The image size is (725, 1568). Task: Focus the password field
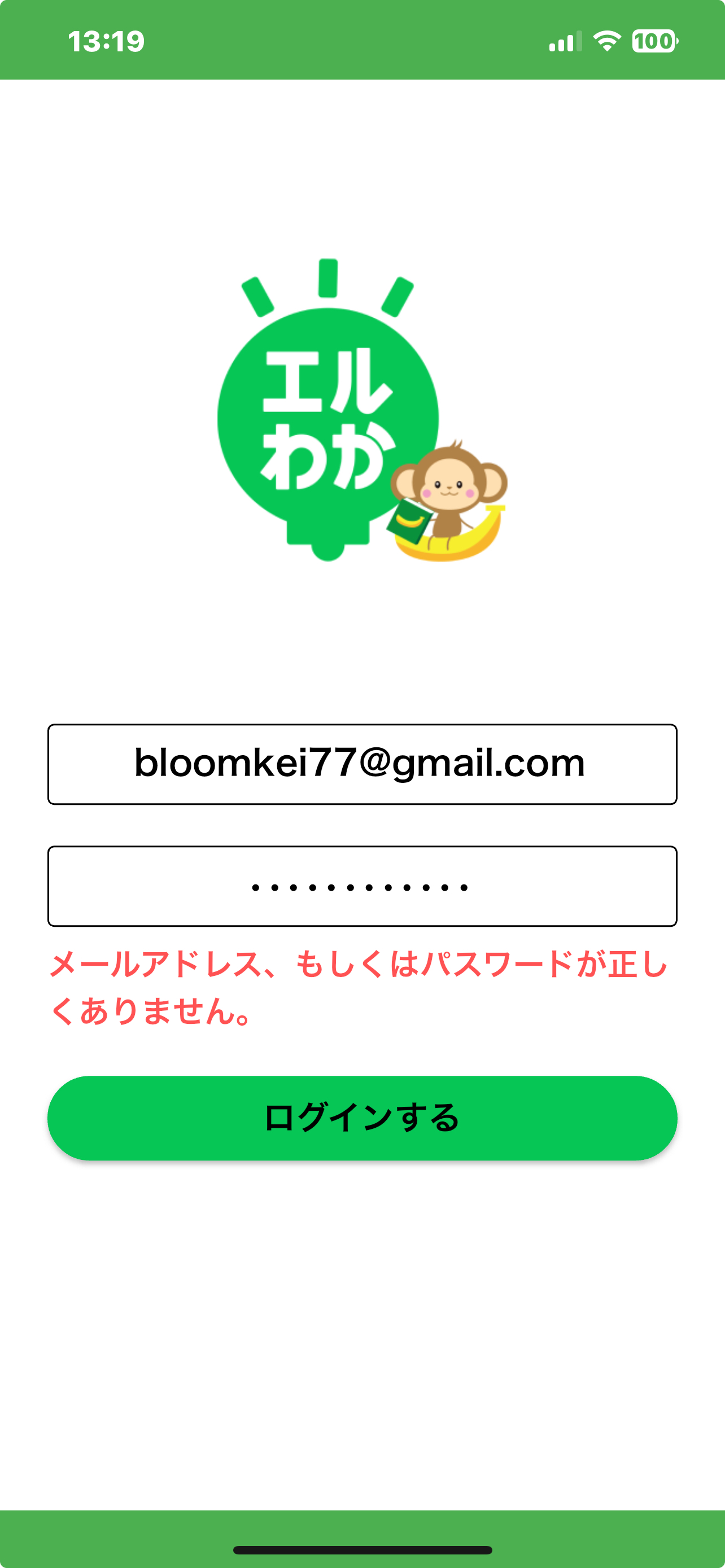(x=362, y=886)
